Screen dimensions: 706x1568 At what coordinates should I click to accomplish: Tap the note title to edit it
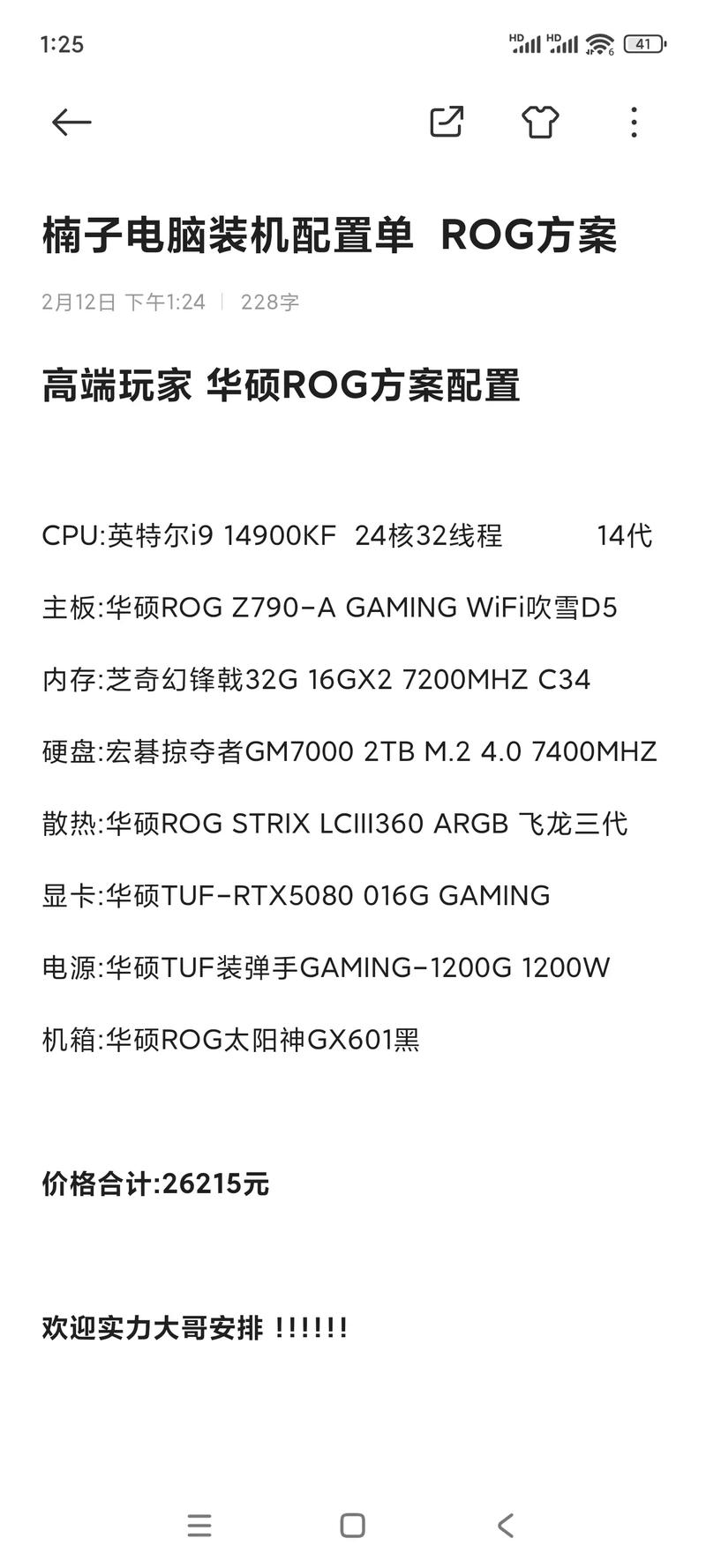click(329, 235)
